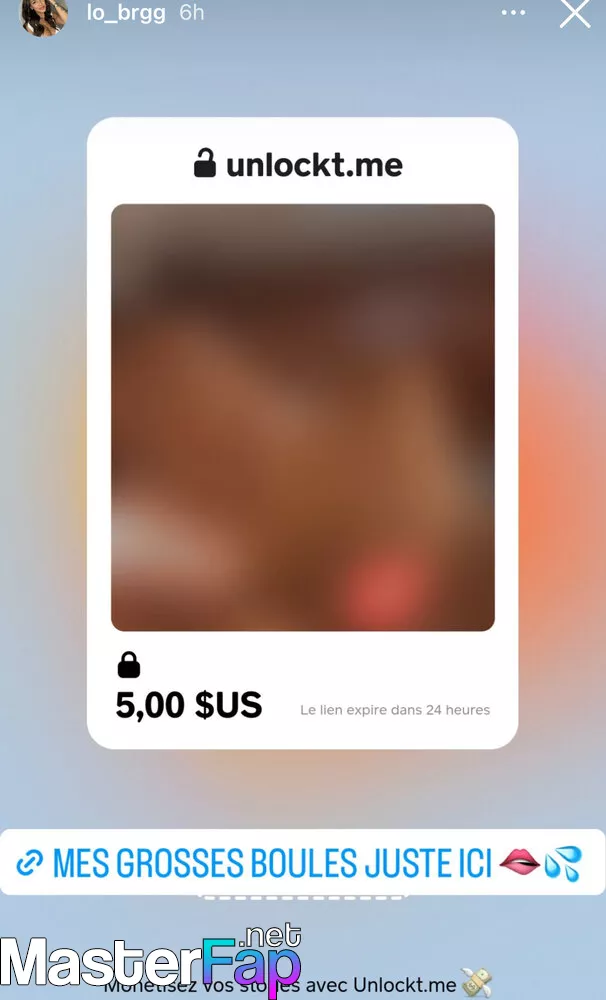Open lo_brgg's profile picture
Screen dimensions: 606x1000
[44, 16]
